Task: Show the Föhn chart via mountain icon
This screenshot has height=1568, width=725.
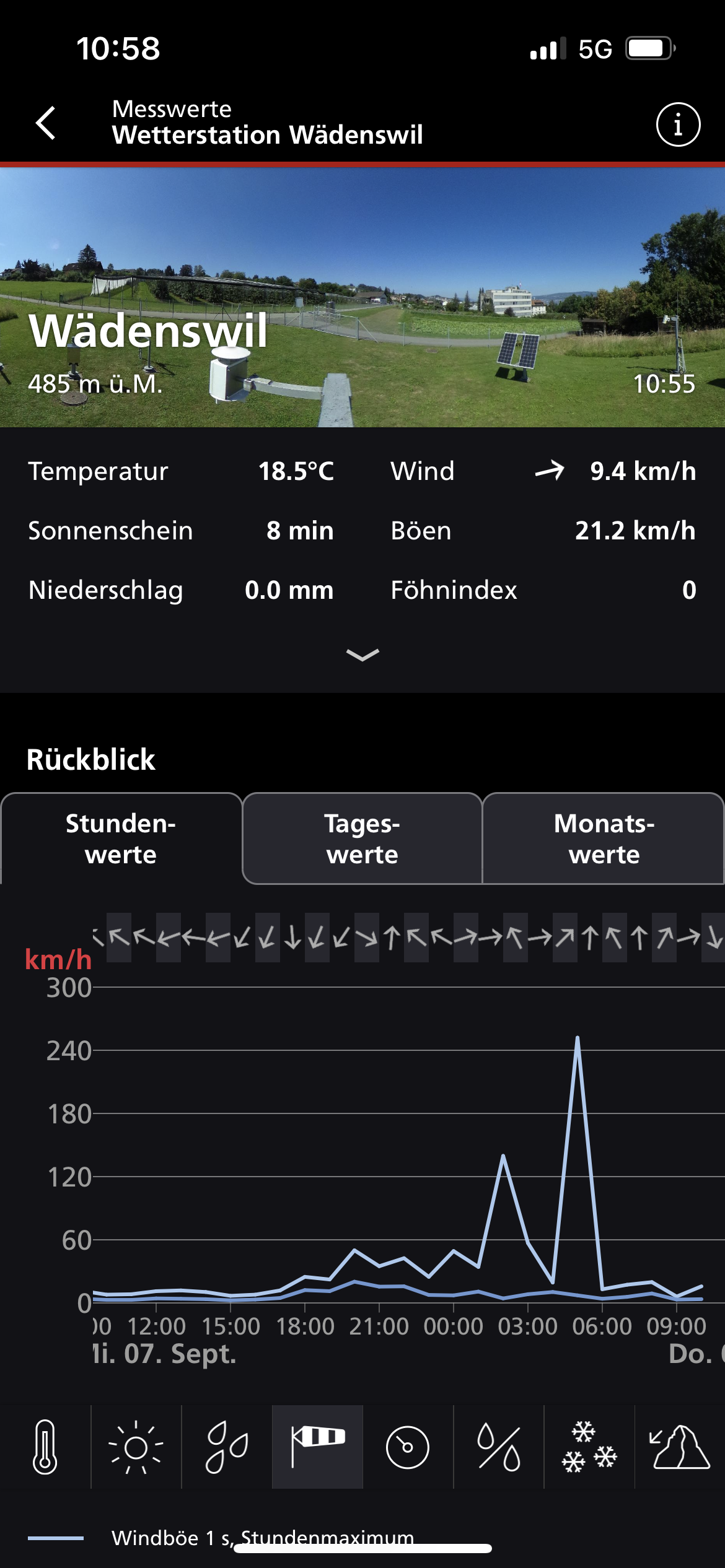Action: [679, 1447]
